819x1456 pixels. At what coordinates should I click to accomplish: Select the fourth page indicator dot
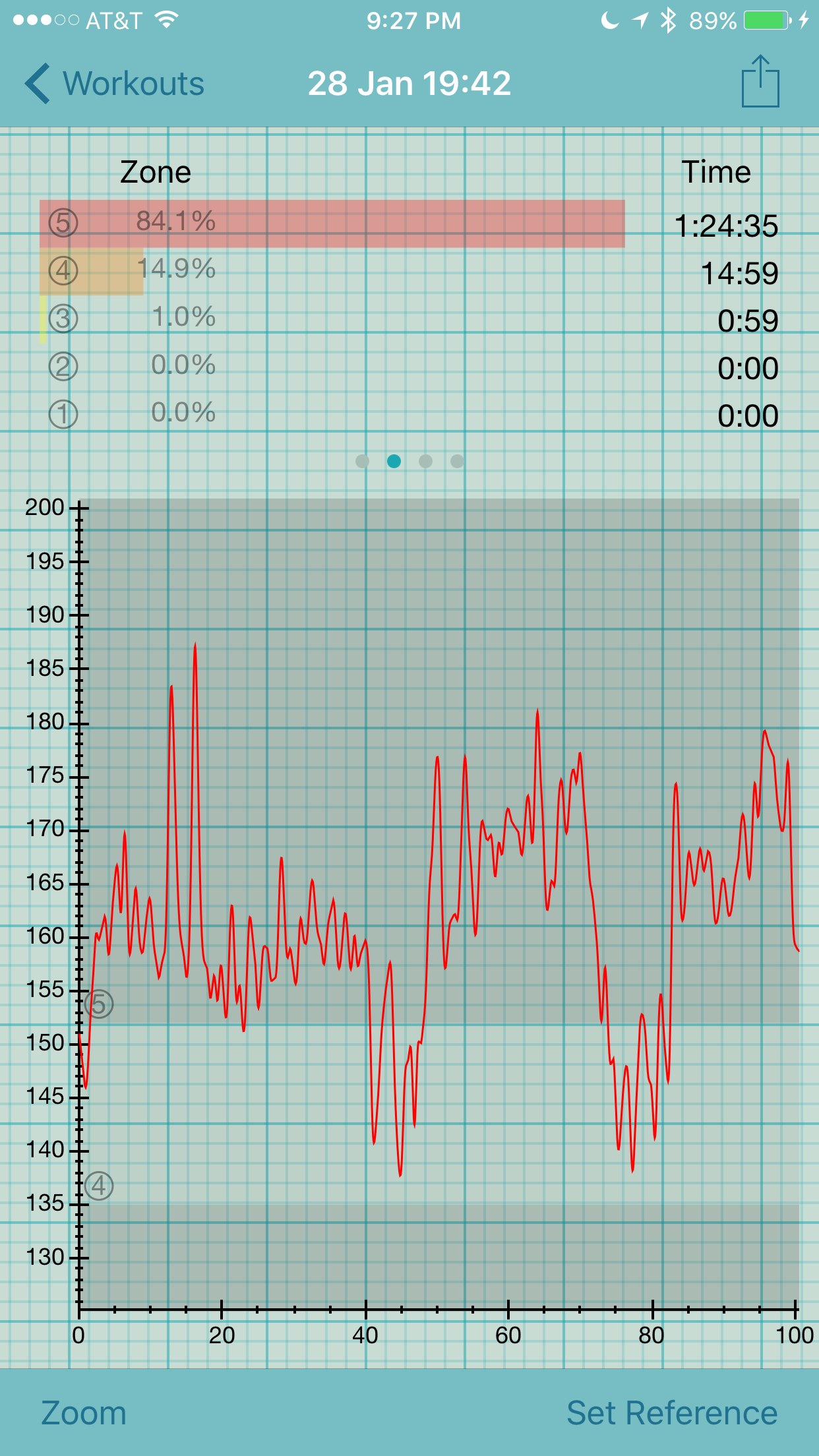point(457,461)
